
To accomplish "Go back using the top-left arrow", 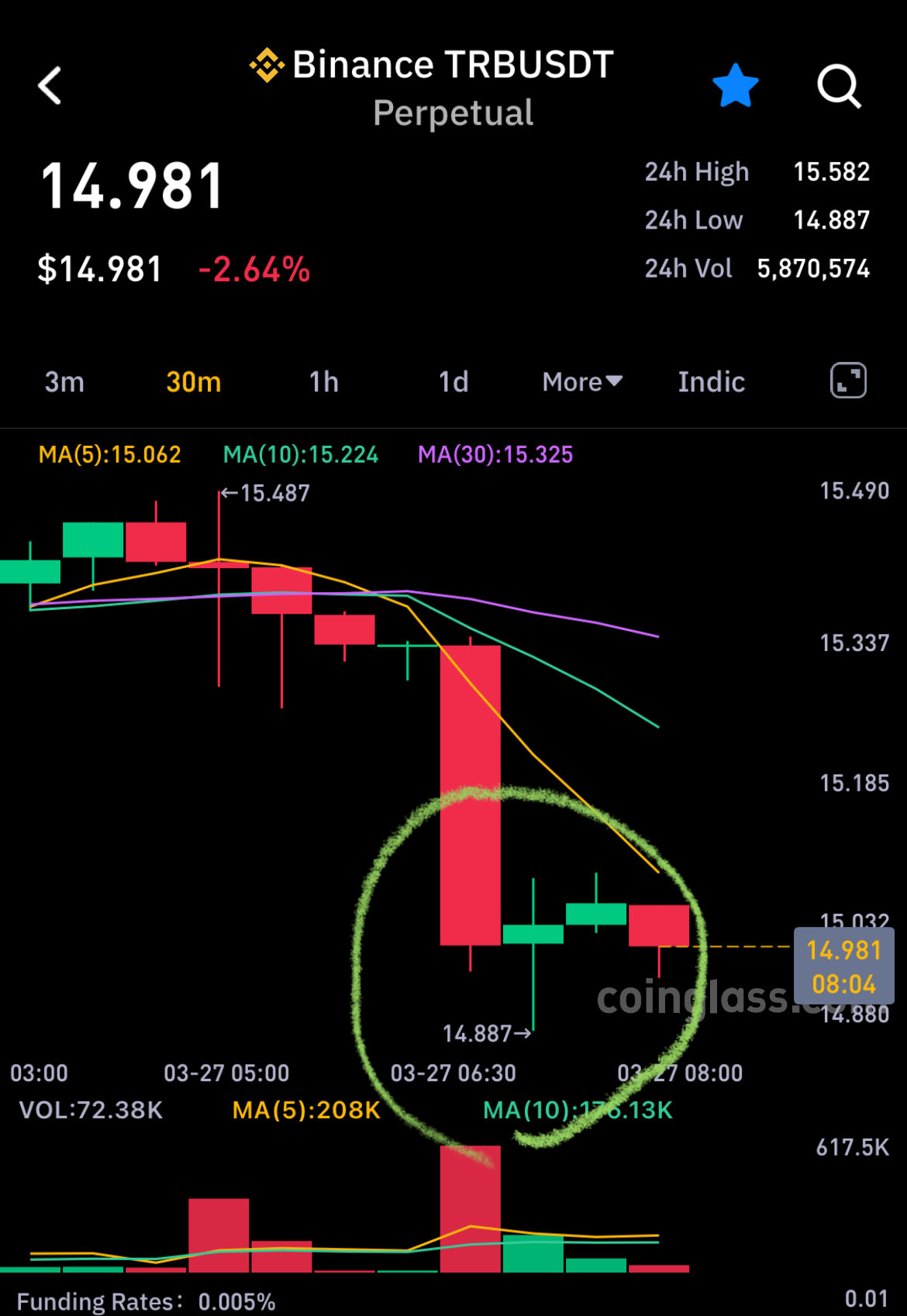I will coord(50,85).
